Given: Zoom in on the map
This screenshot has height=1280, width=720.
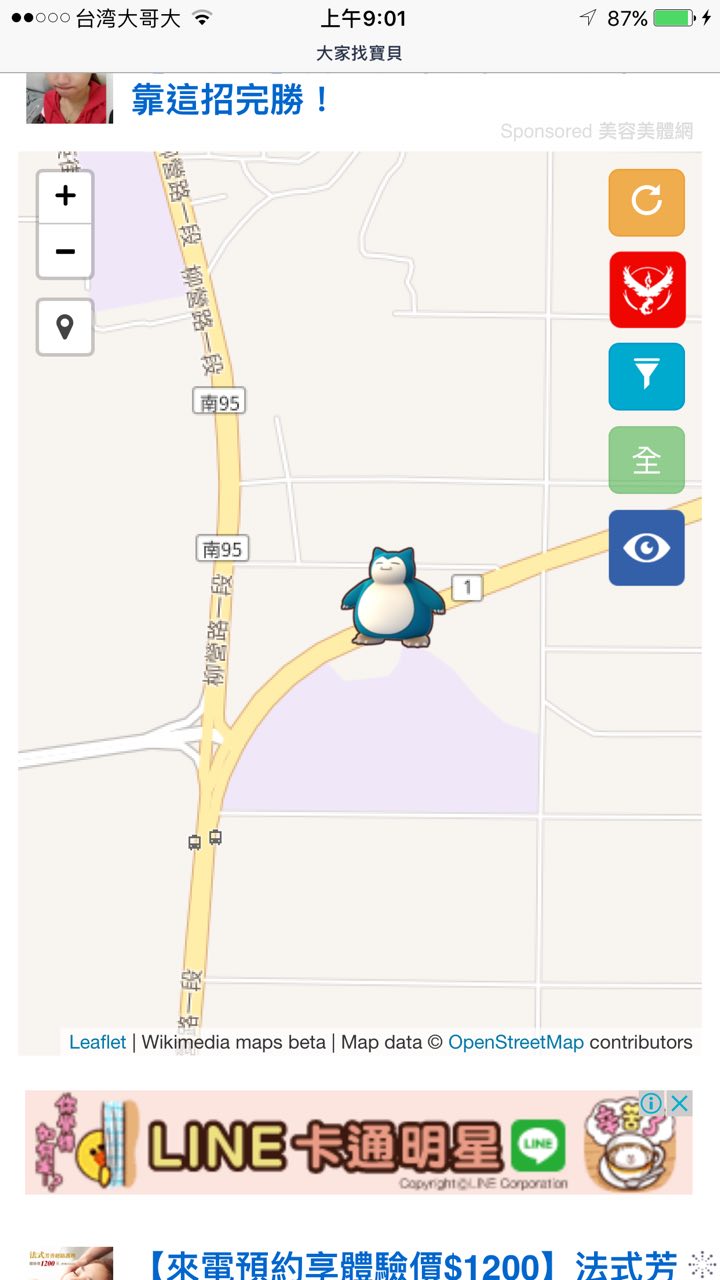Looking at the screenshot, I should (65, 196).
